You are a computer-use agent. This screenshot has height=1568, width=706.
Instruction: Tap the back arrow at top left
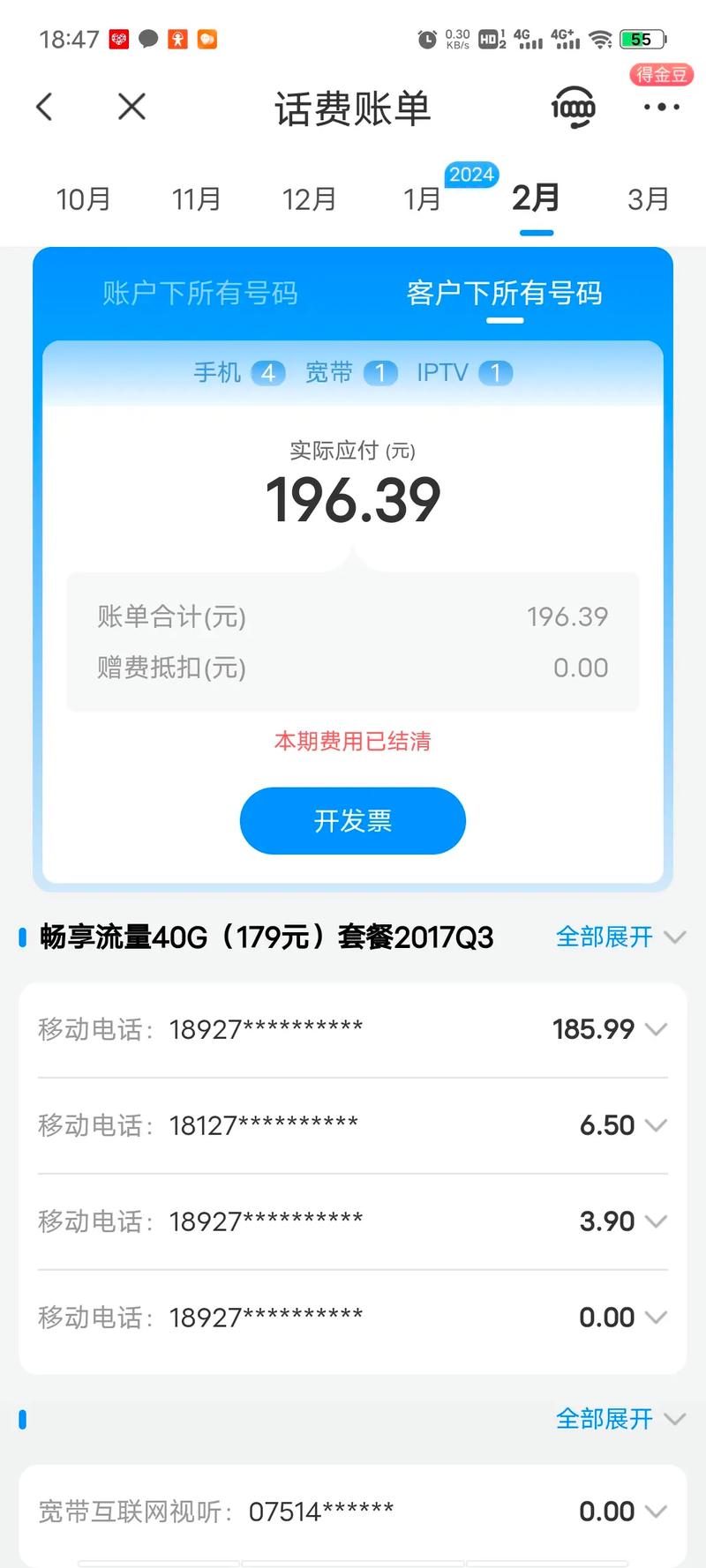coord(46,106)
